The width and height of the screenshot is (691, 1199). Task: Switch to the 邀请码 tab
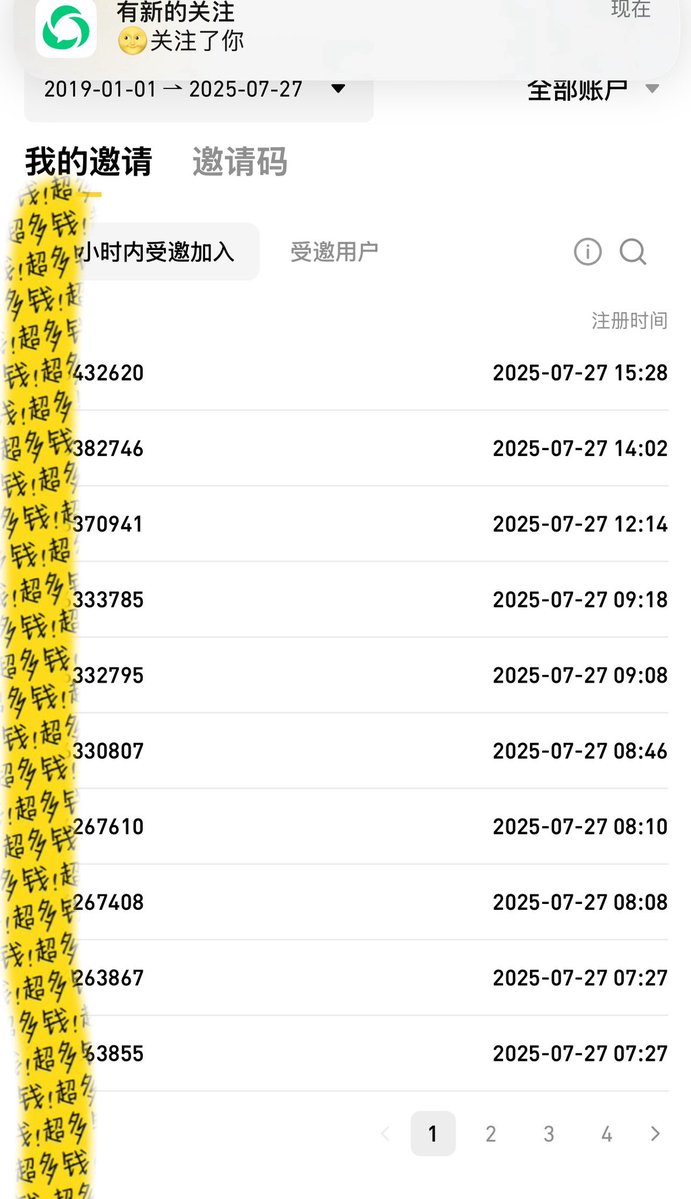(239, 162)
